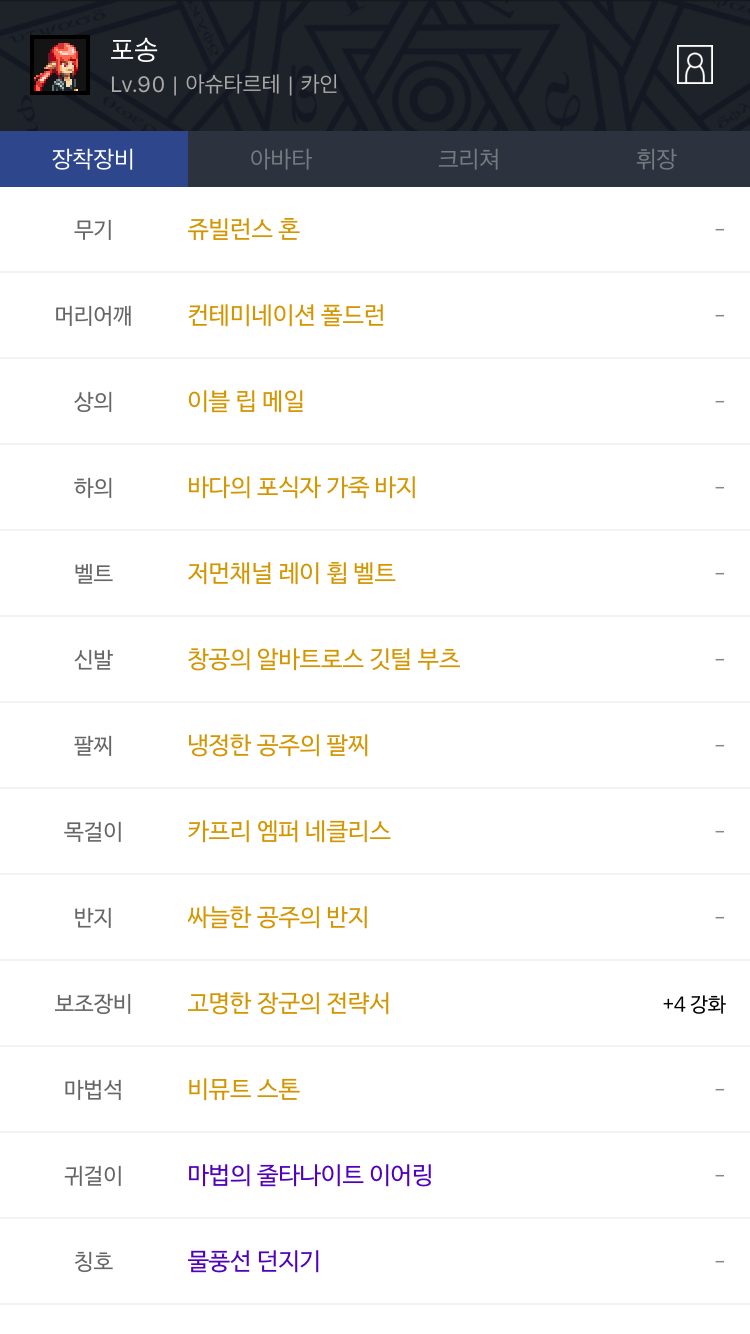Open weapon item 쥬빌런스 혼
750x1334 pixels.
[244, 230]
